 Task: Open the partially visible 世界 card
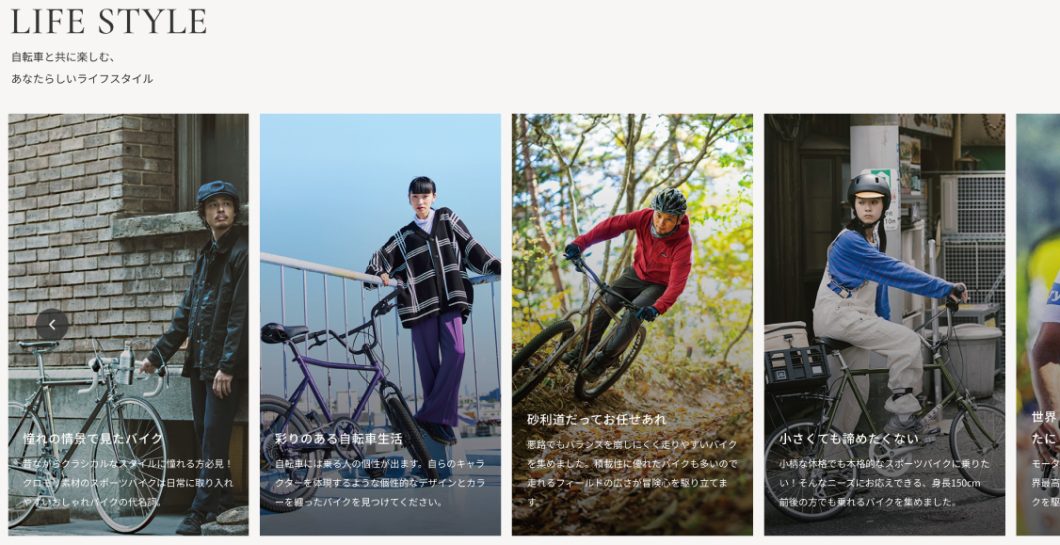coord(1040,325)
